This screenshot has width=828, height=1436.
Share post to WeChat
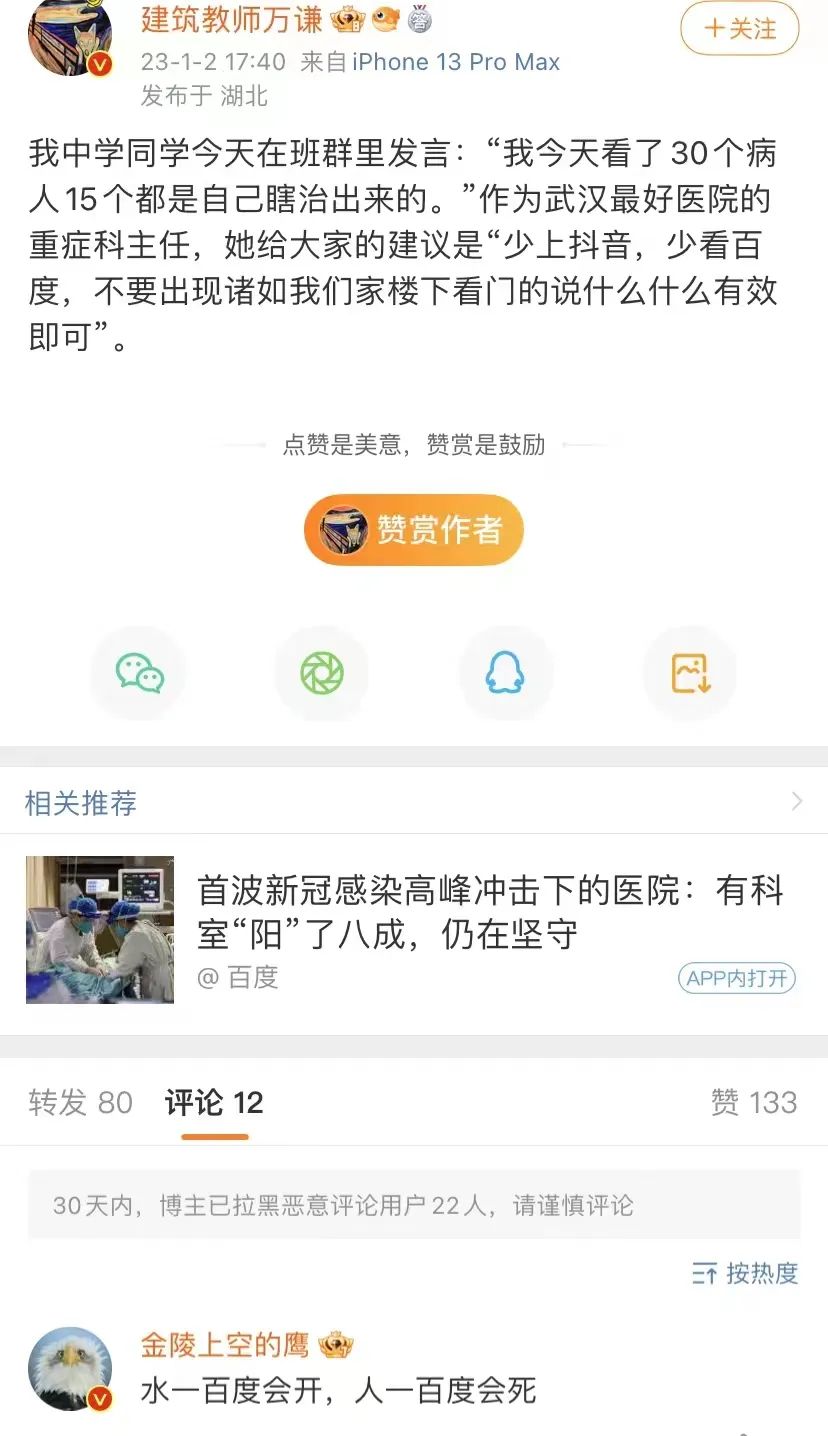click(x=139, y=673)
